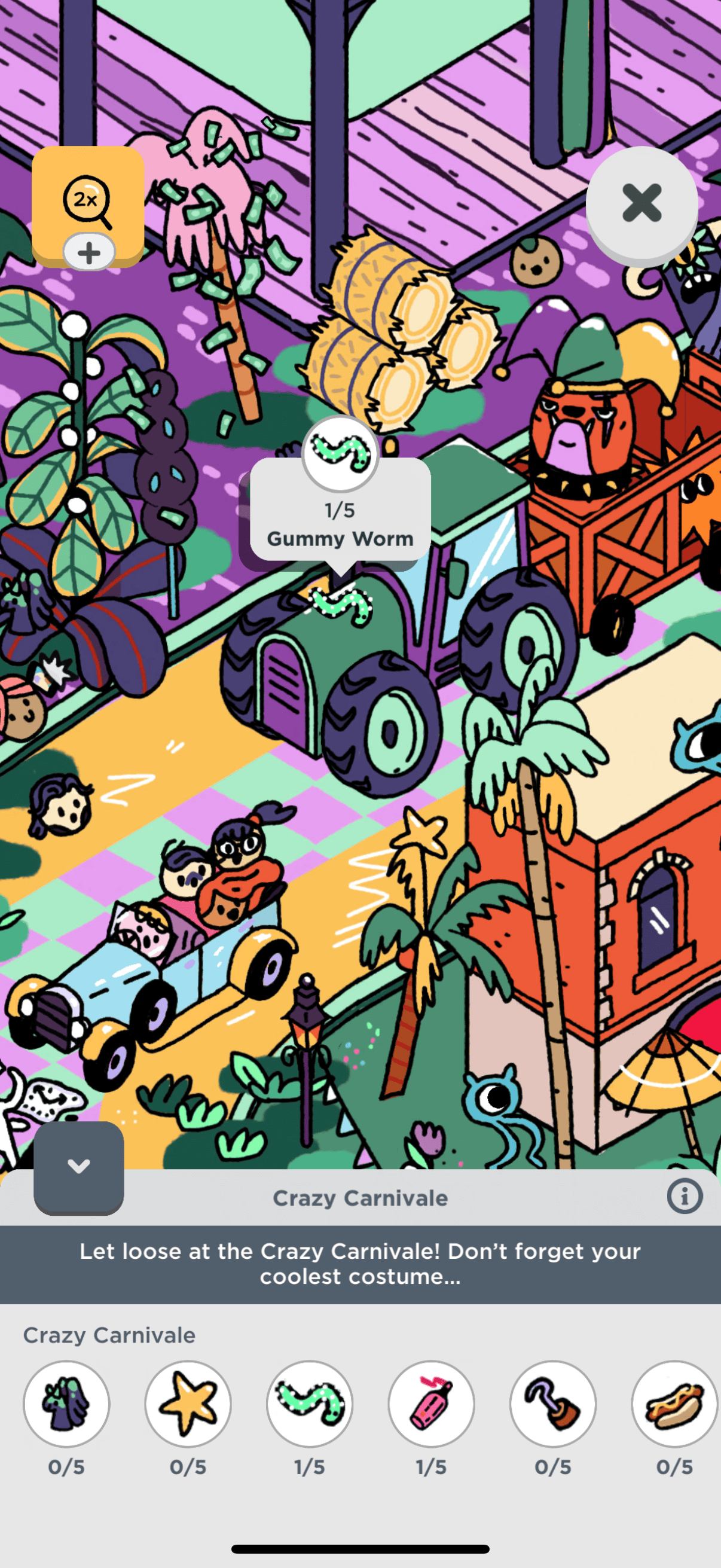Select the hot dog item to find

[x=674, y=1404]
